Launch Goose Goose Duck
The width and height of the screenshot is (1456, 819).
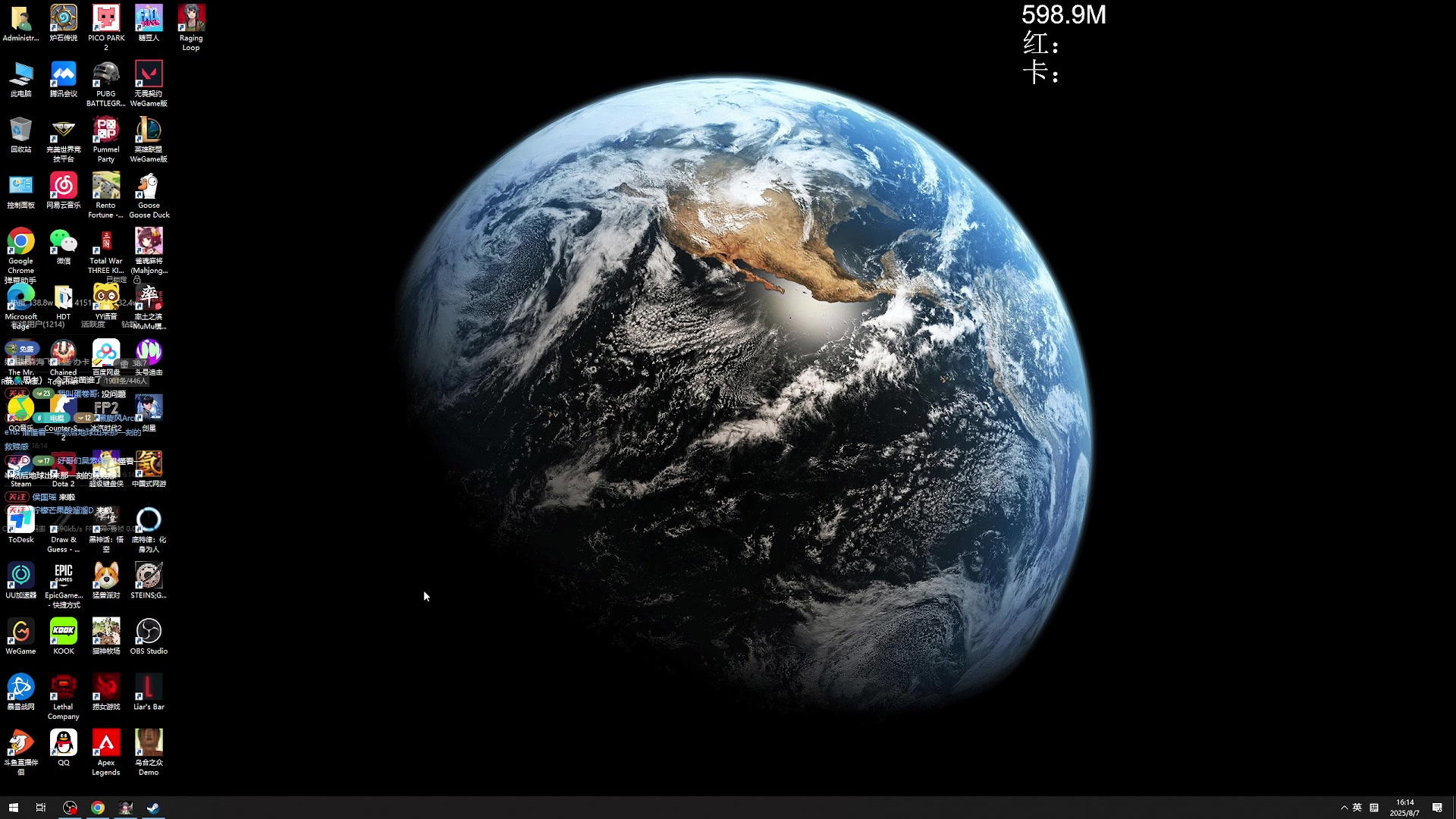click(x=149, y=187)
